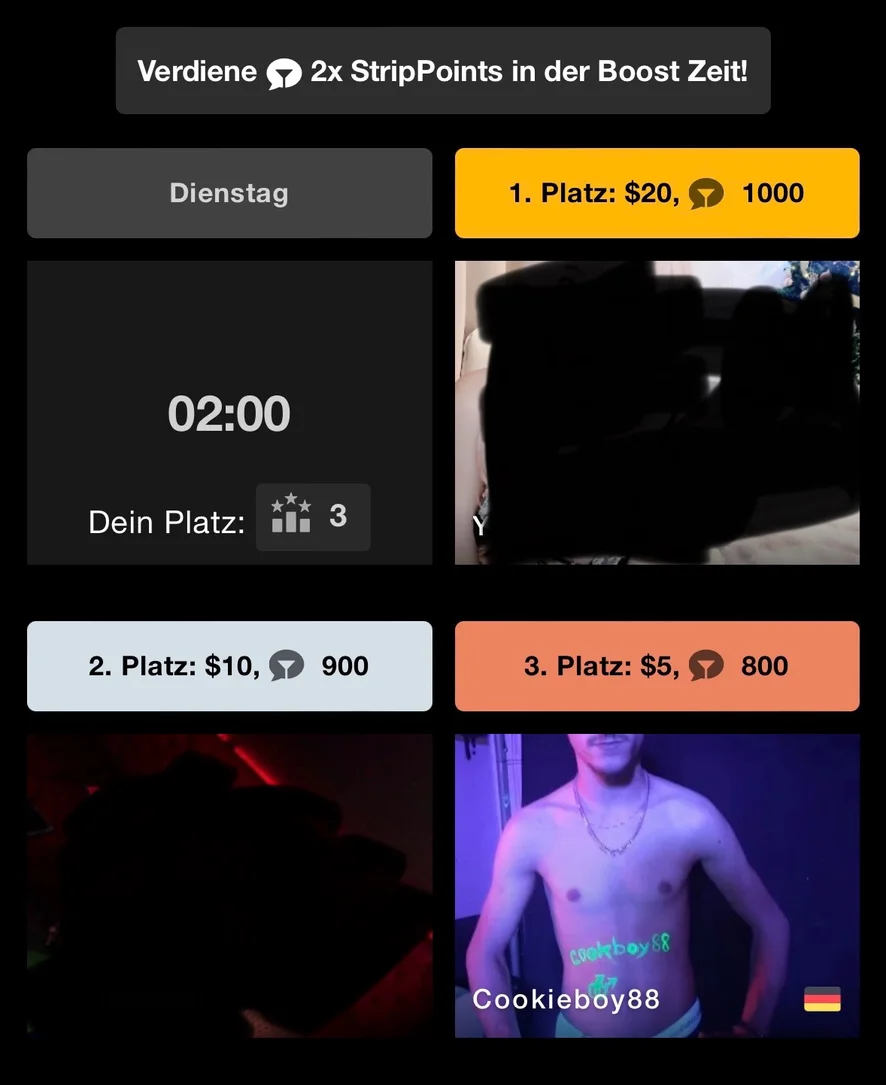
Task: Open the stream tile under 1. Platz
Action: pyautogui.click(x=657, y=412)
